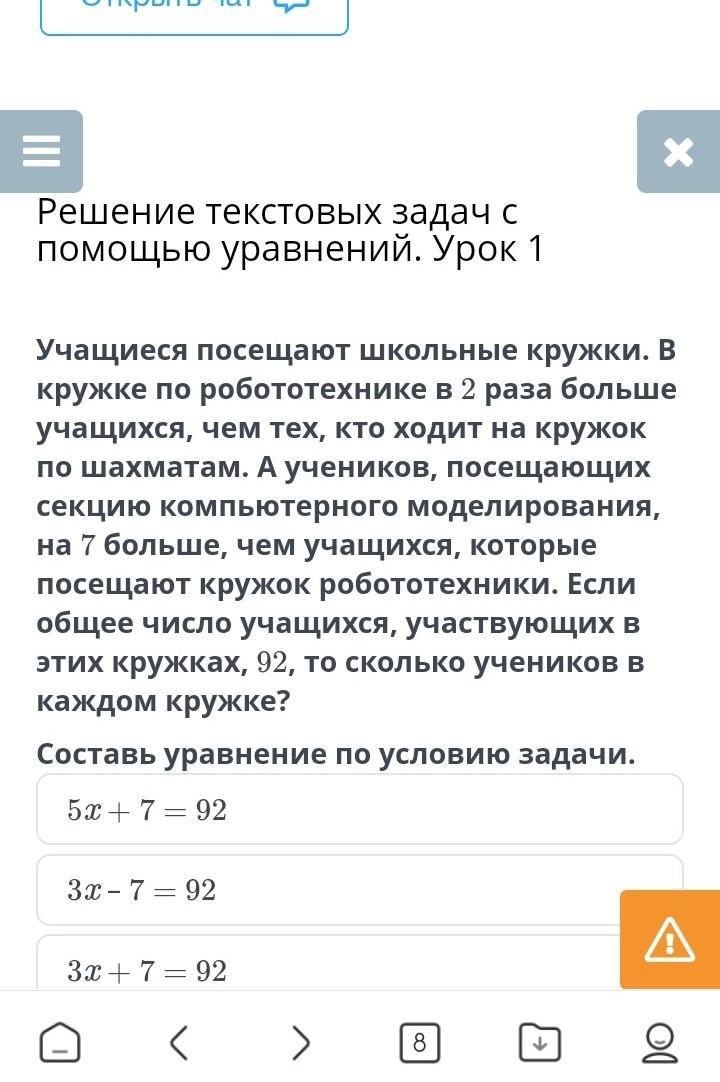Image resolution: width=720 pixels, height=1082 pixels.
Task: Navigate forward in the browser
Action: click(300, 1042)
